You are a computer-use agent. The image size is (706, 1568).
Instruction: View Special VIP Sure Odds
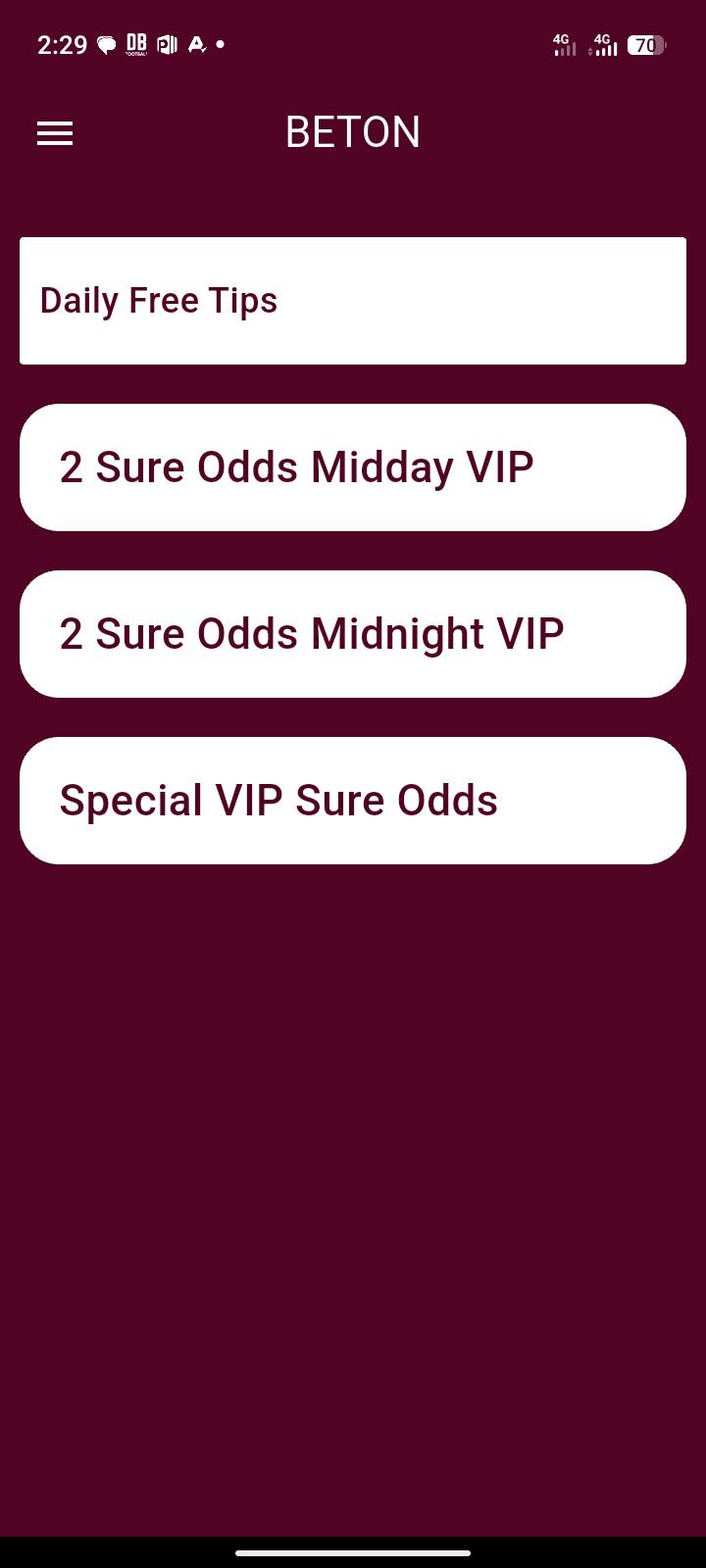[x=353, y=801]
